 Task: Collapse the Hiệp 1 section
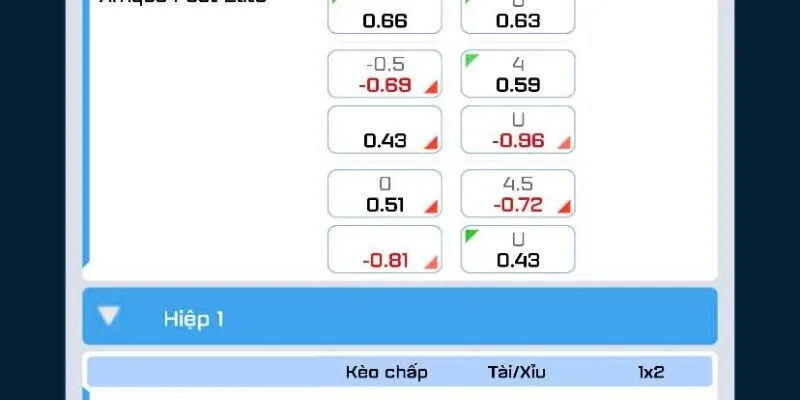[109, 317]
